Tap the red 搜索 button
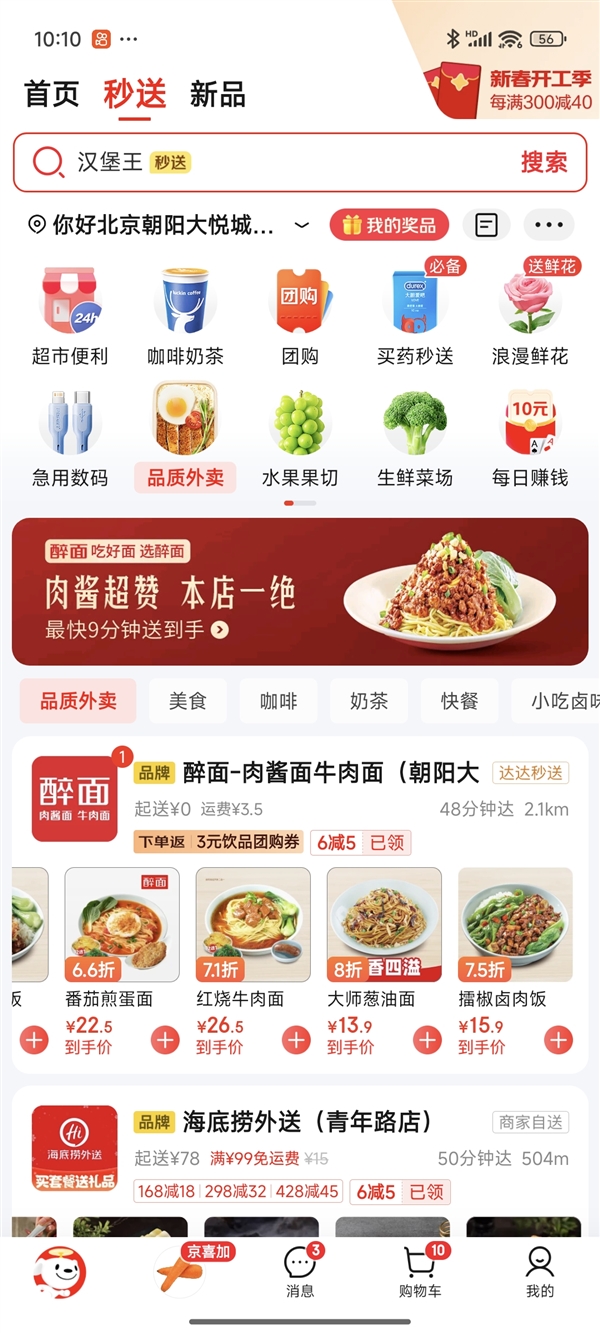 (x=543, y=162)
